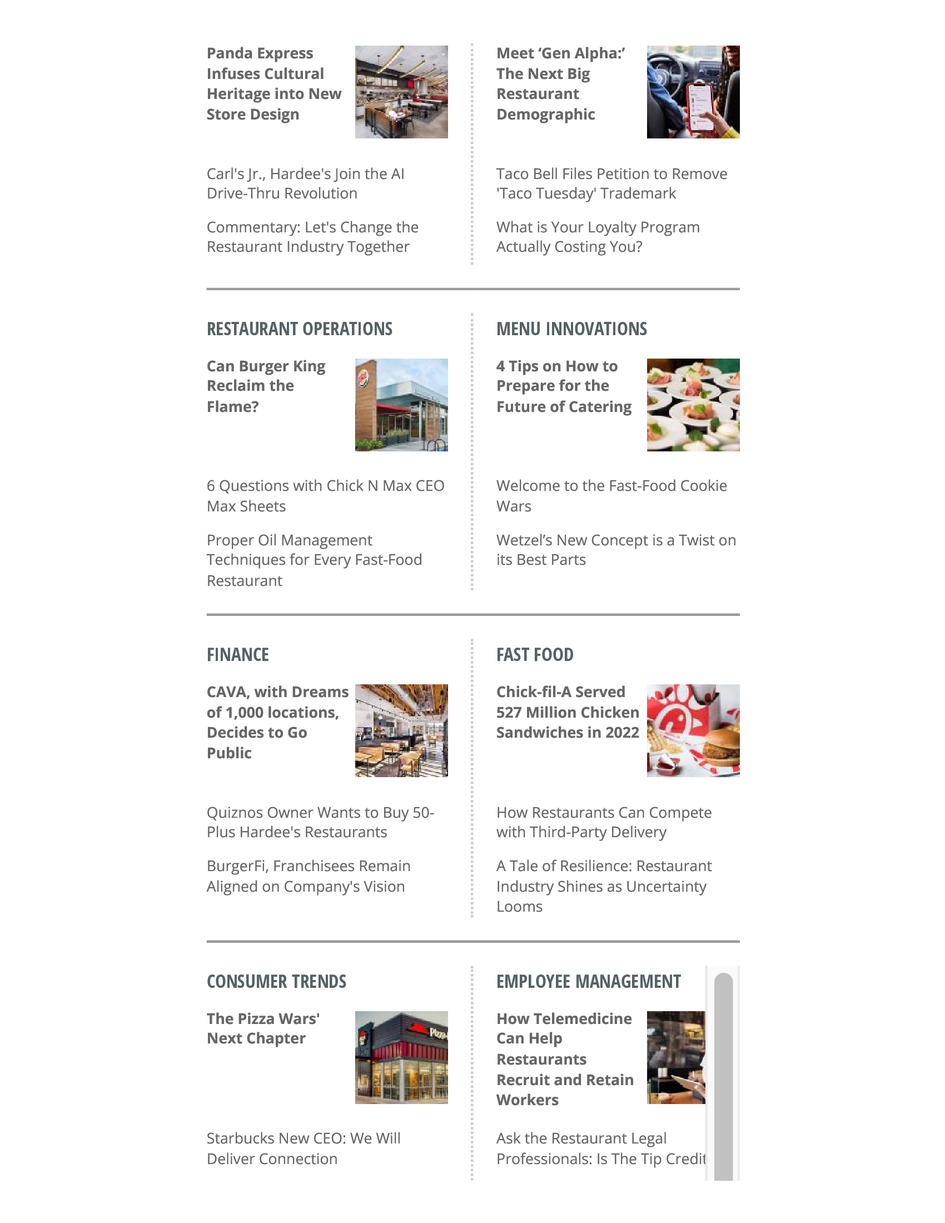
Task: Open Chick-fil-A 527 million sandwiches article
Action: (567, 712)
